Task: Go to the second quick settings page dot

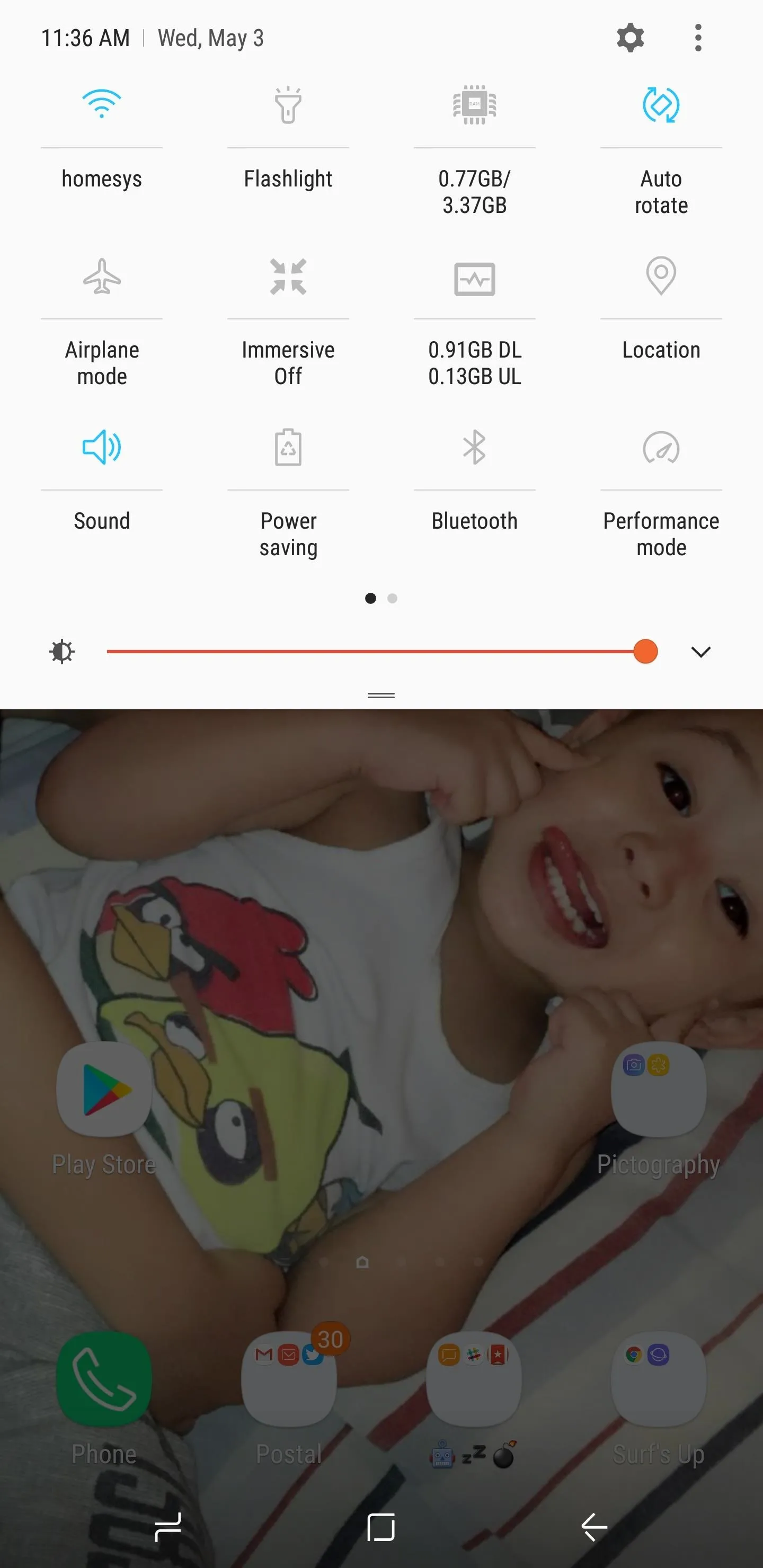Action: pyautogui.click(x=392, y=599)
